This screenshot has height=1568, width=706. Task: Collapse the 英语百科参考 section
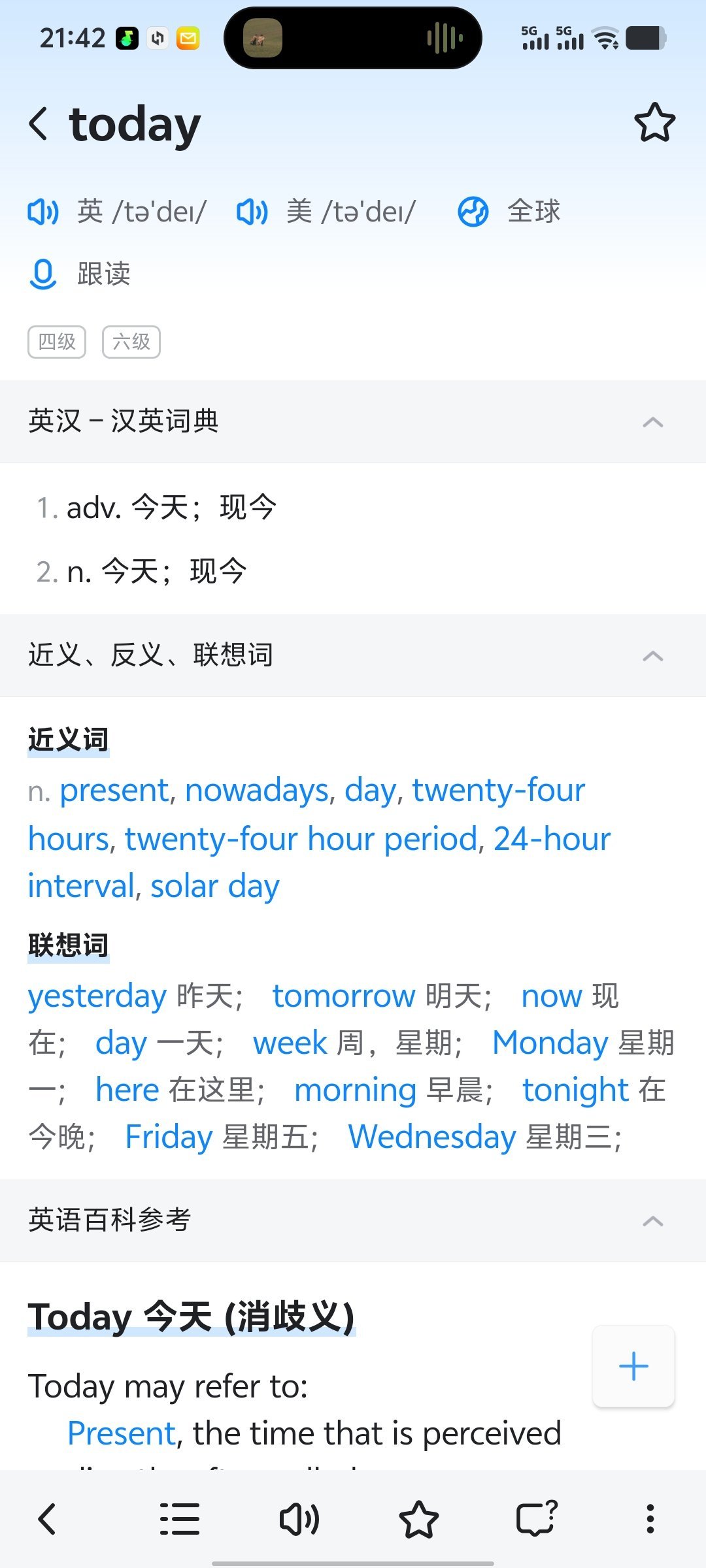tap(652, 1220)
